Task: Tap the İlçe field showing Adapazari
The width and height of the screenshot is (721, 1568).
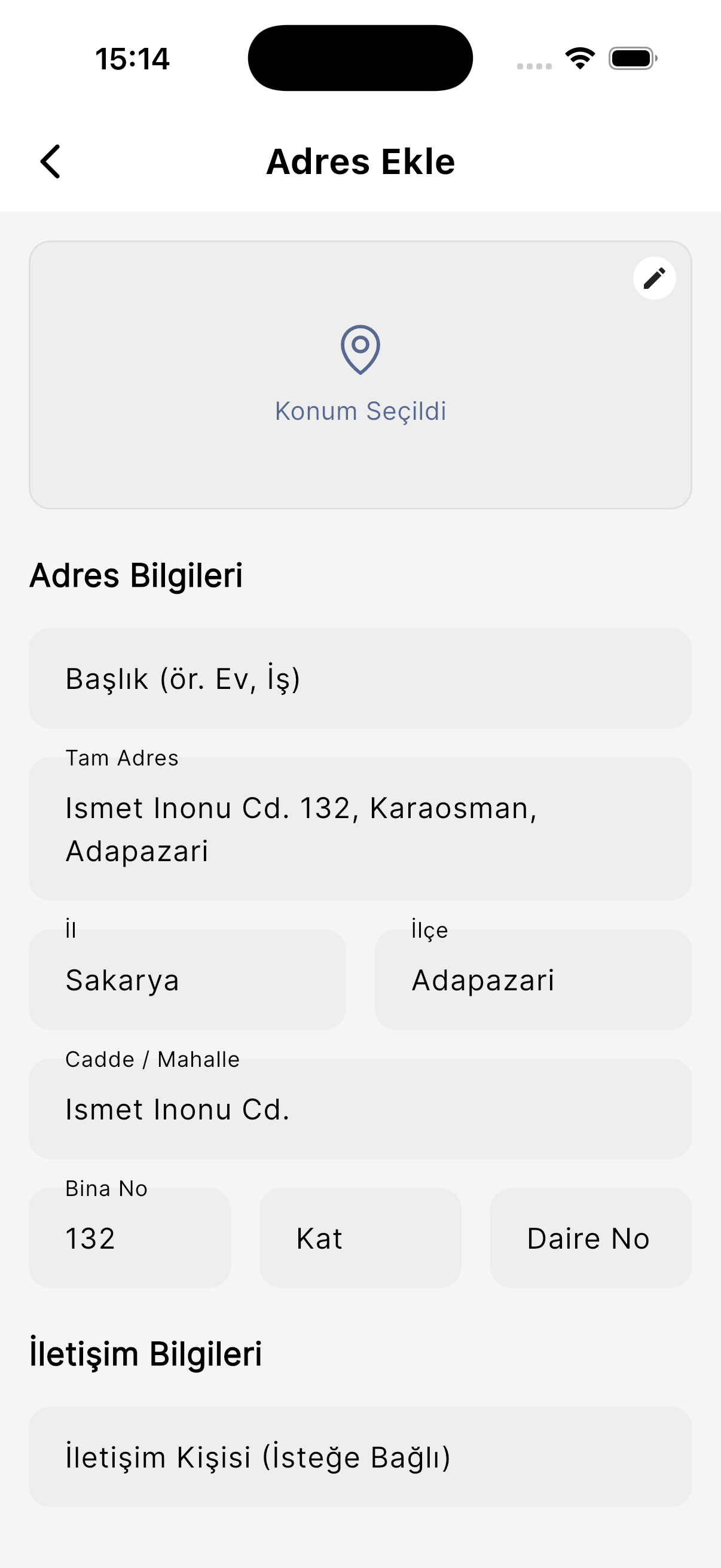Action: (533, 980)
